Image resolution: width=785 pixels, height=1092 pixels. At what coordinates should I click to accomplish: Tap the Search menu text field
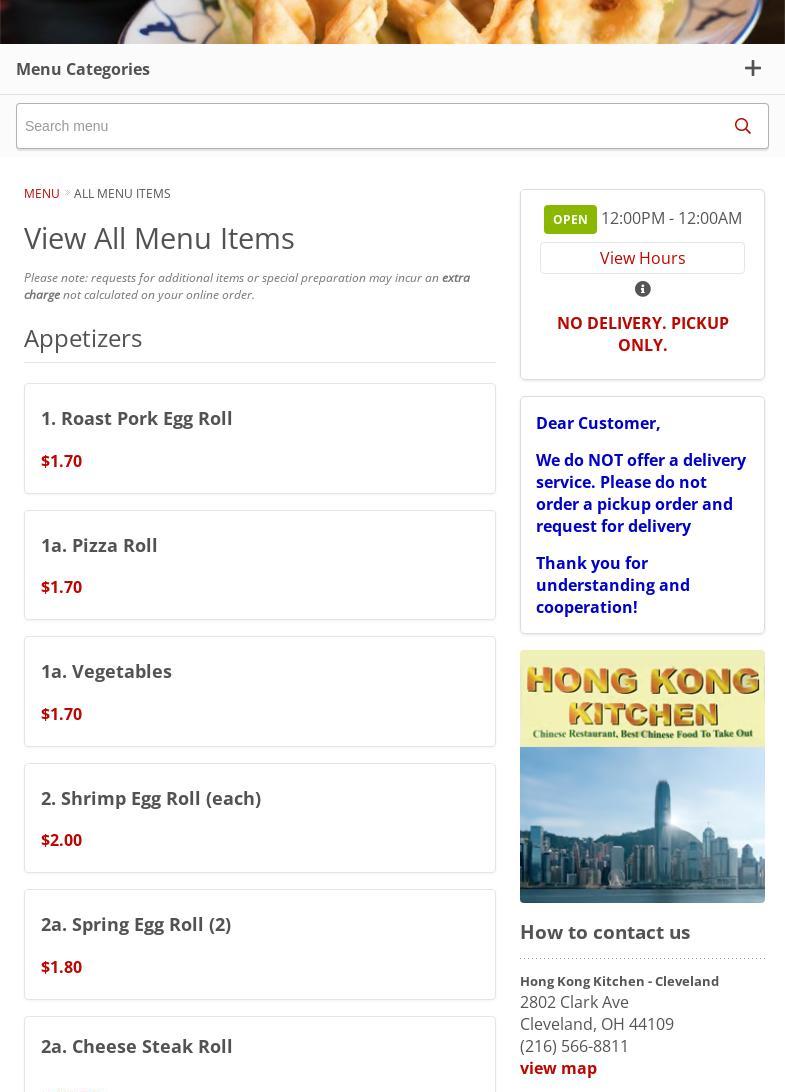[366, 126]
